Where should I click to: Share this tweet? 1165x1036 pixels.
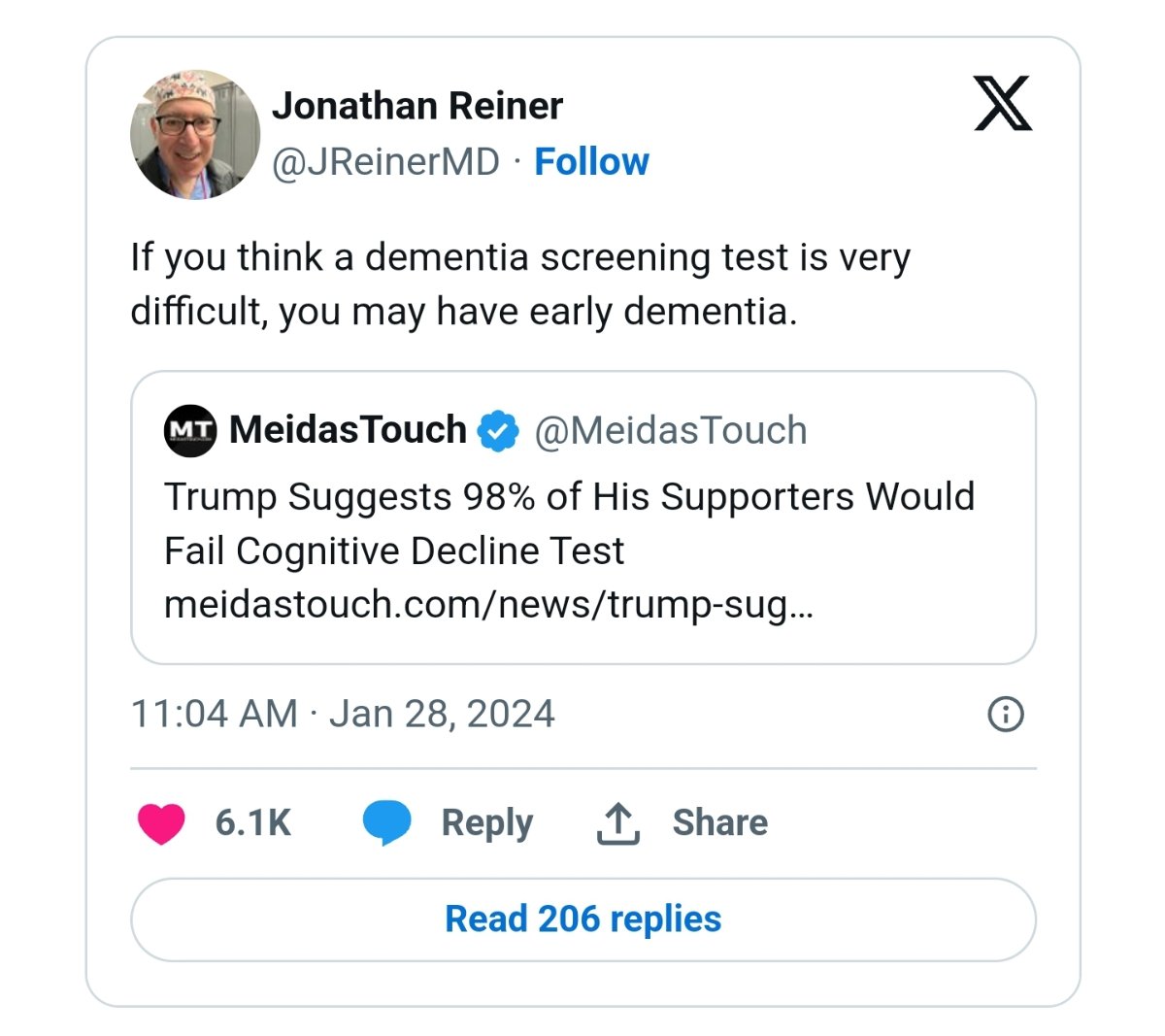[x=682, y=823]
